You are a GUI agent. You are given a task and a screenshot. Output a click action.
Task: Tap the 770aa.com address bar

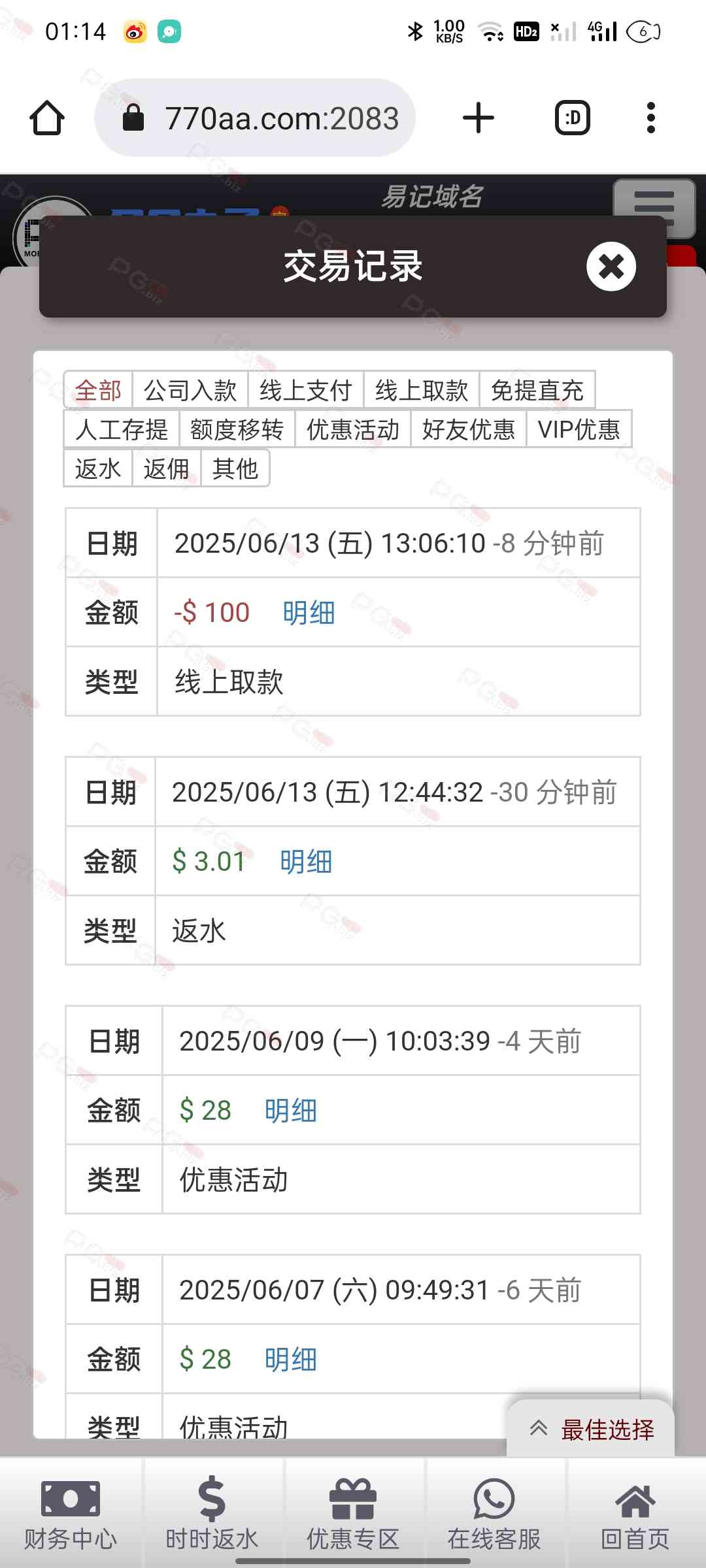coord(256,118)
